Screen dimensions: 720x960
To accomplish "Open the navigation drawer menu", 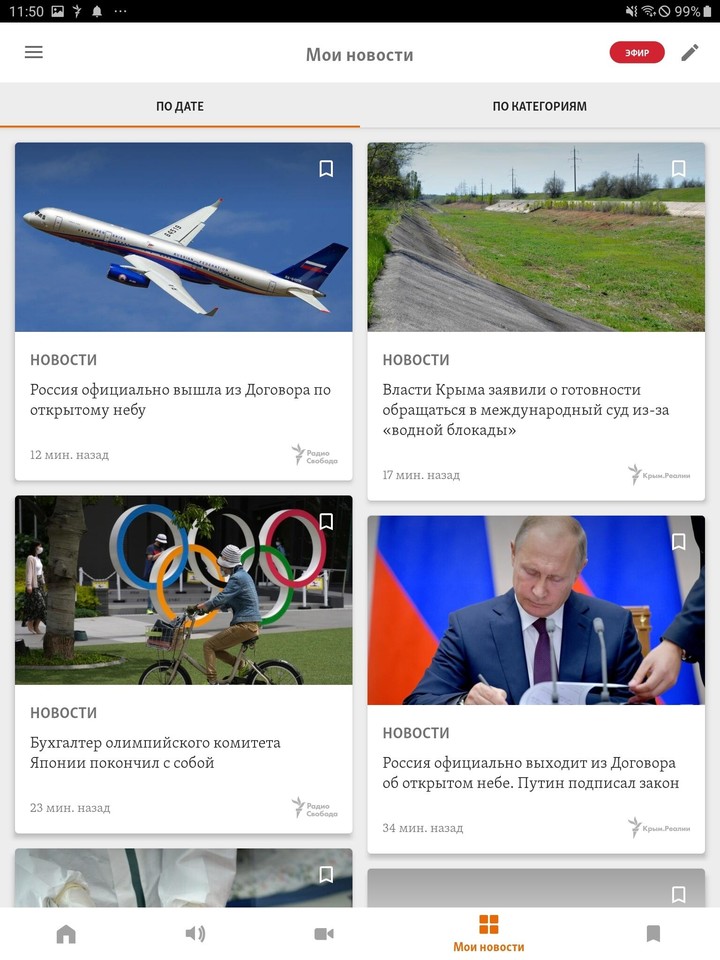I will pyautogui.click(x=33, y=52).
